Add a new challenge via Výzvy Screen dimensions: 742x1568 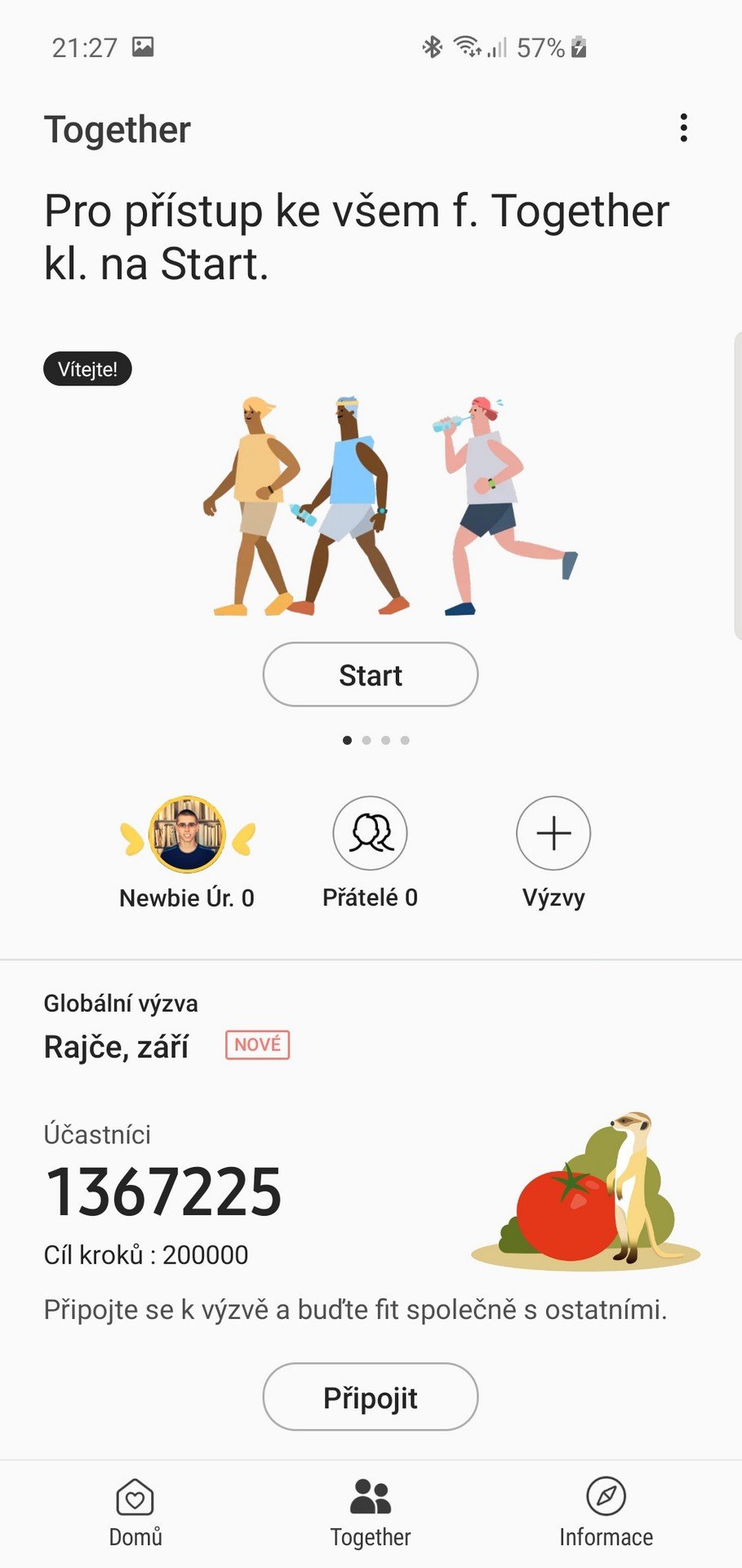tap(553, 853)
